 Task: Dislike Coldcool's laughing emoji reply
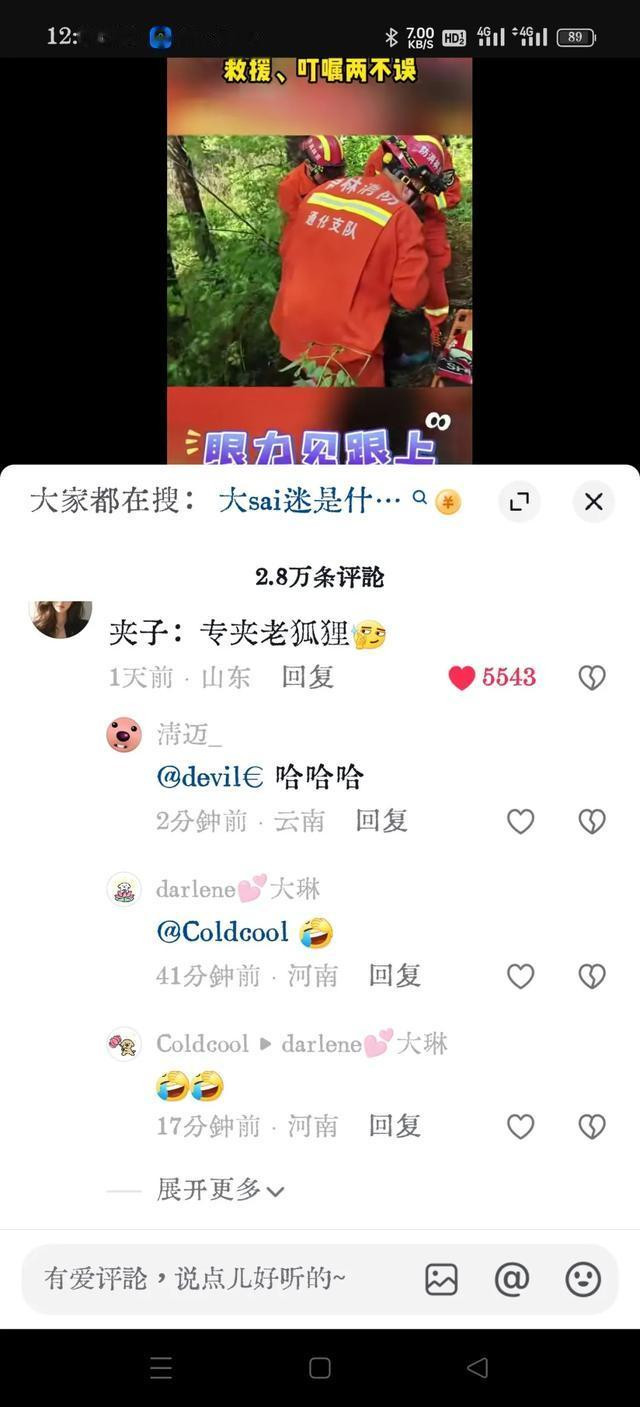592,1127
